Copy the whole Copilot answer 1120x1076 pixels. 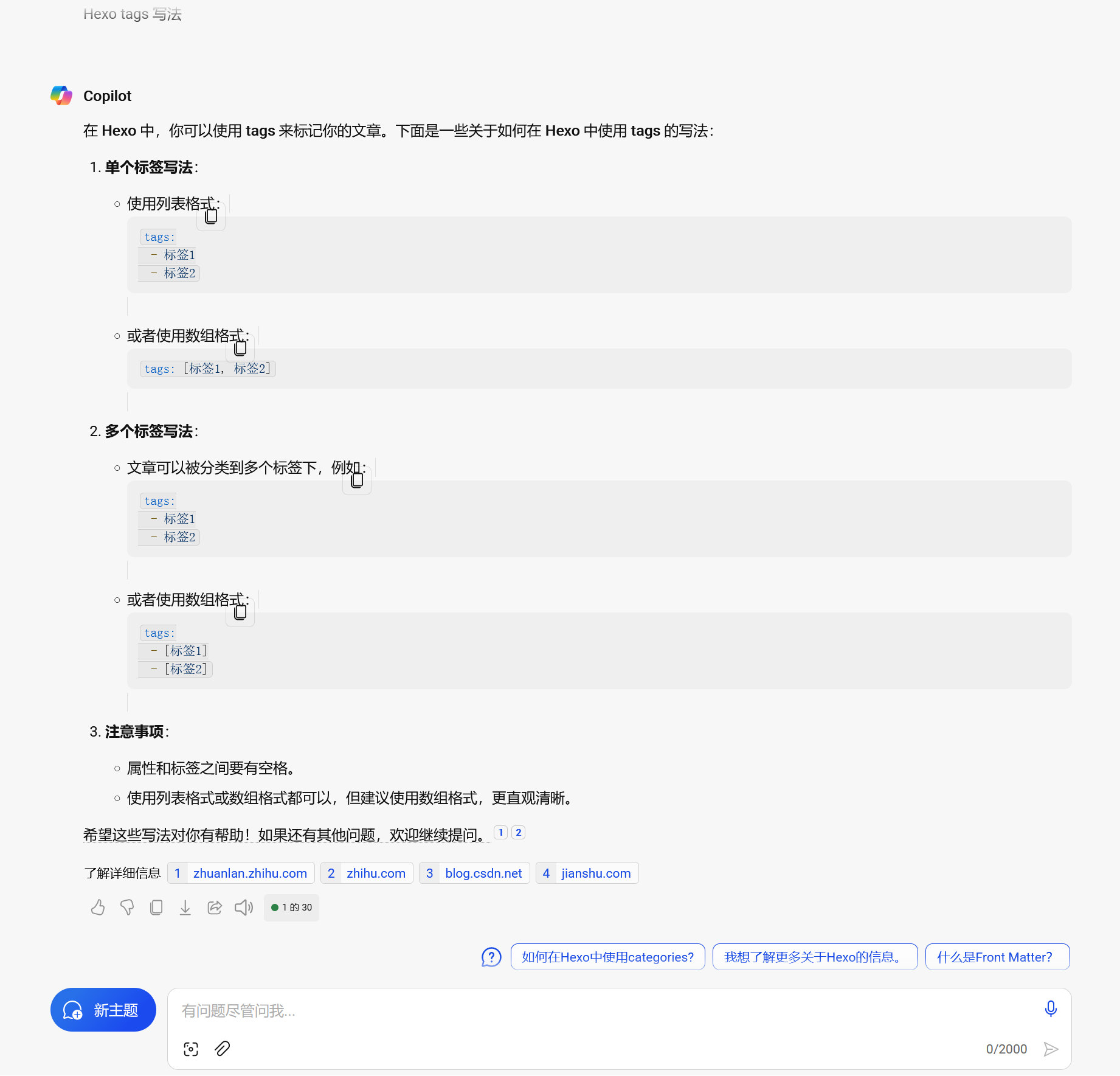[x=156, y=908]
